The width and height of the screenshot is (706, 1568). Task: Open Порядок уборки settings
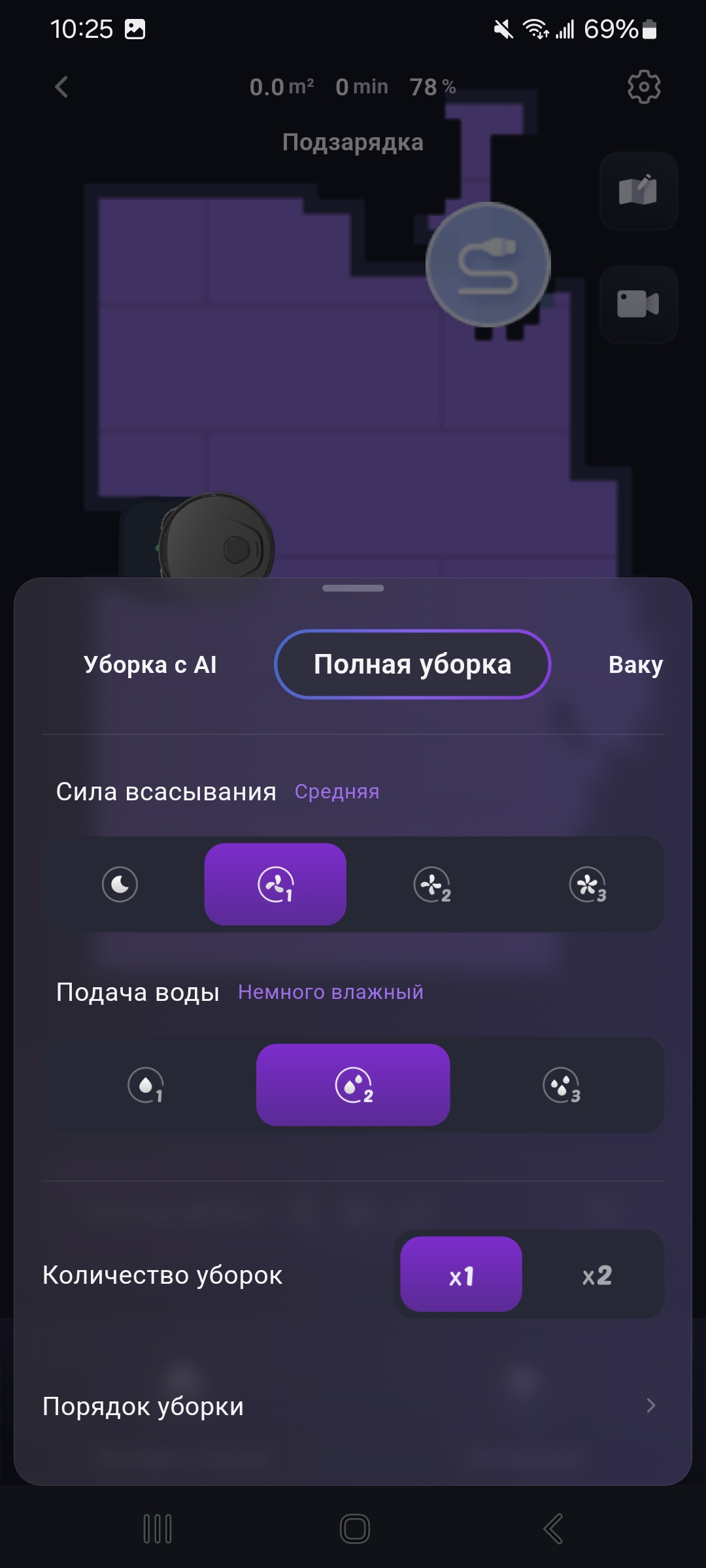353,1406
